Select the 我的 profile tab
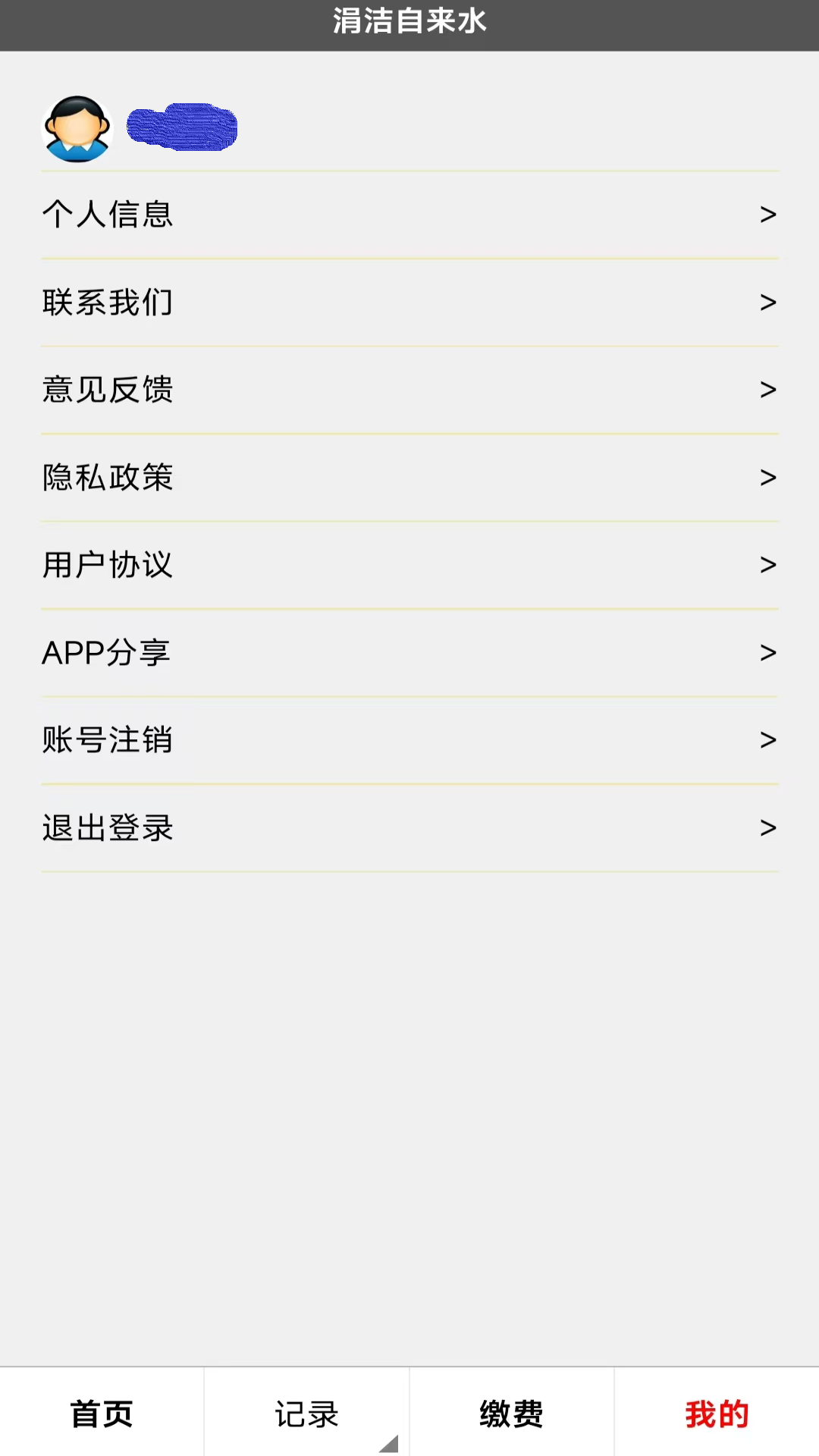 717,1414
